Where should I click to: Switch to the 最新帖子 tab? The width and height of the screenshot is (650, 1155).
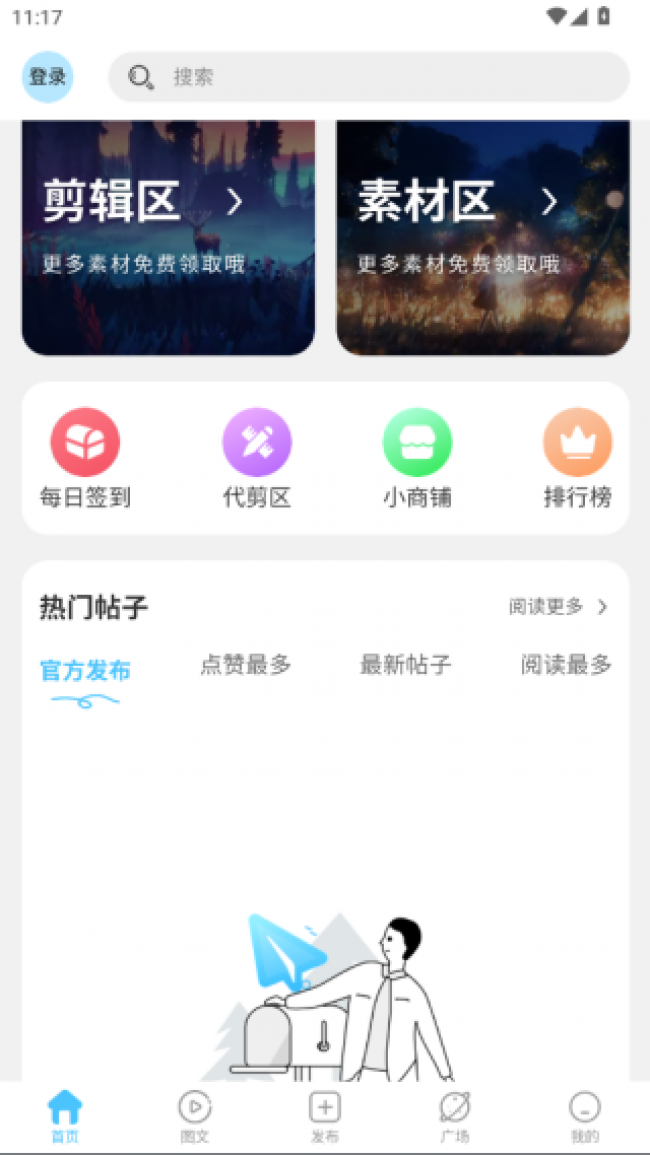point(406,665)
